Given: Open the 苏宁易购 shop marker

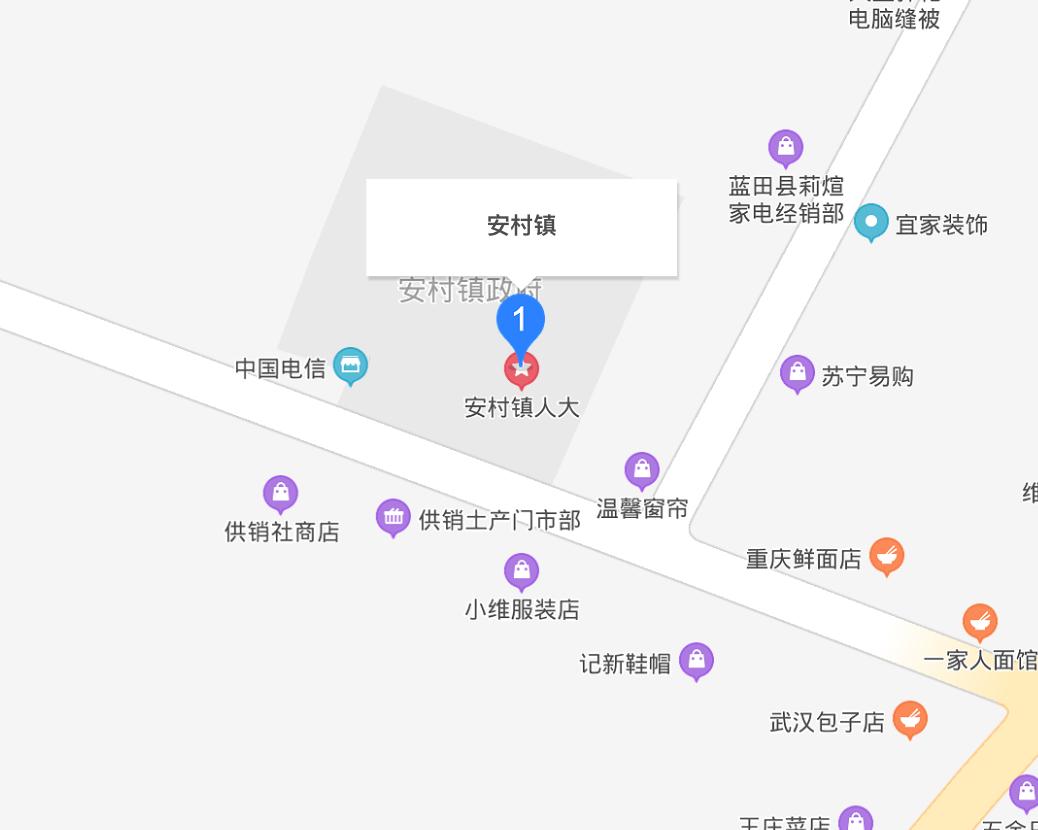Looking at the screenshot, I should click(797, 374).
